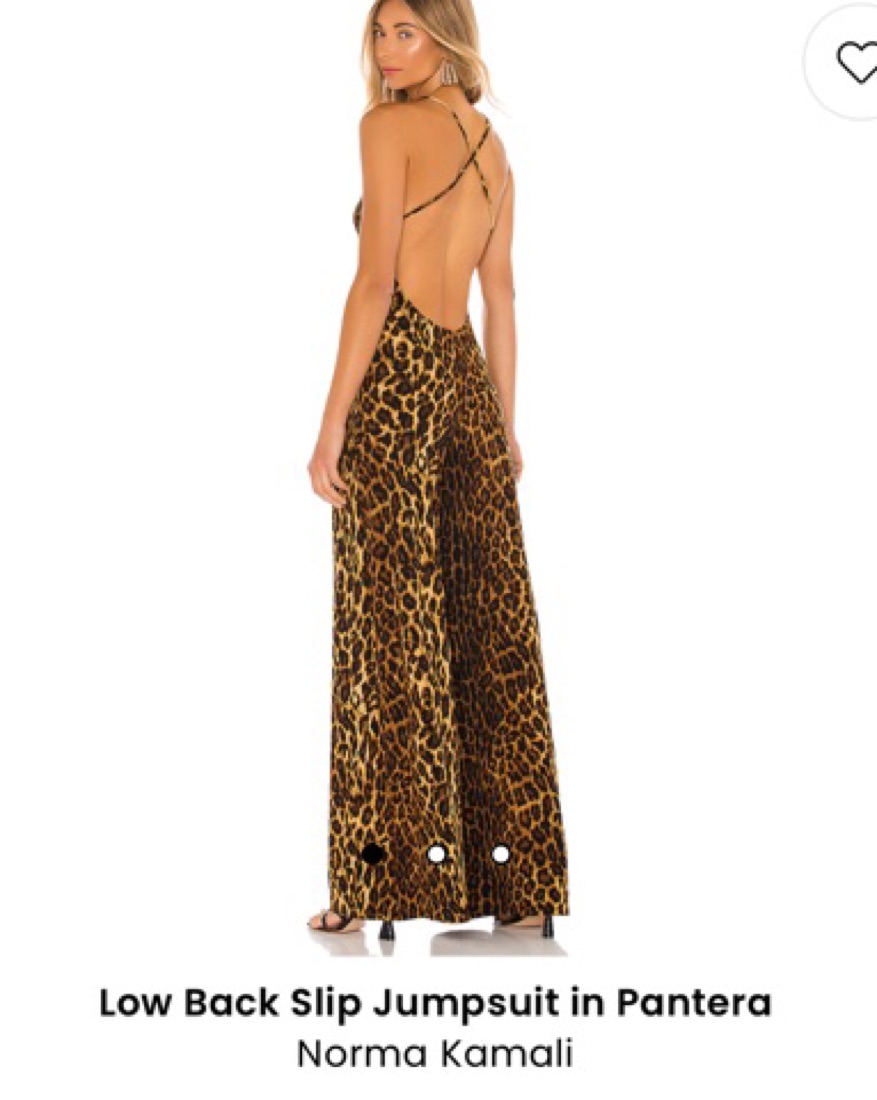Jump to the second product image dot
The height and width of the screenshot is (1100, 877).
436,854
